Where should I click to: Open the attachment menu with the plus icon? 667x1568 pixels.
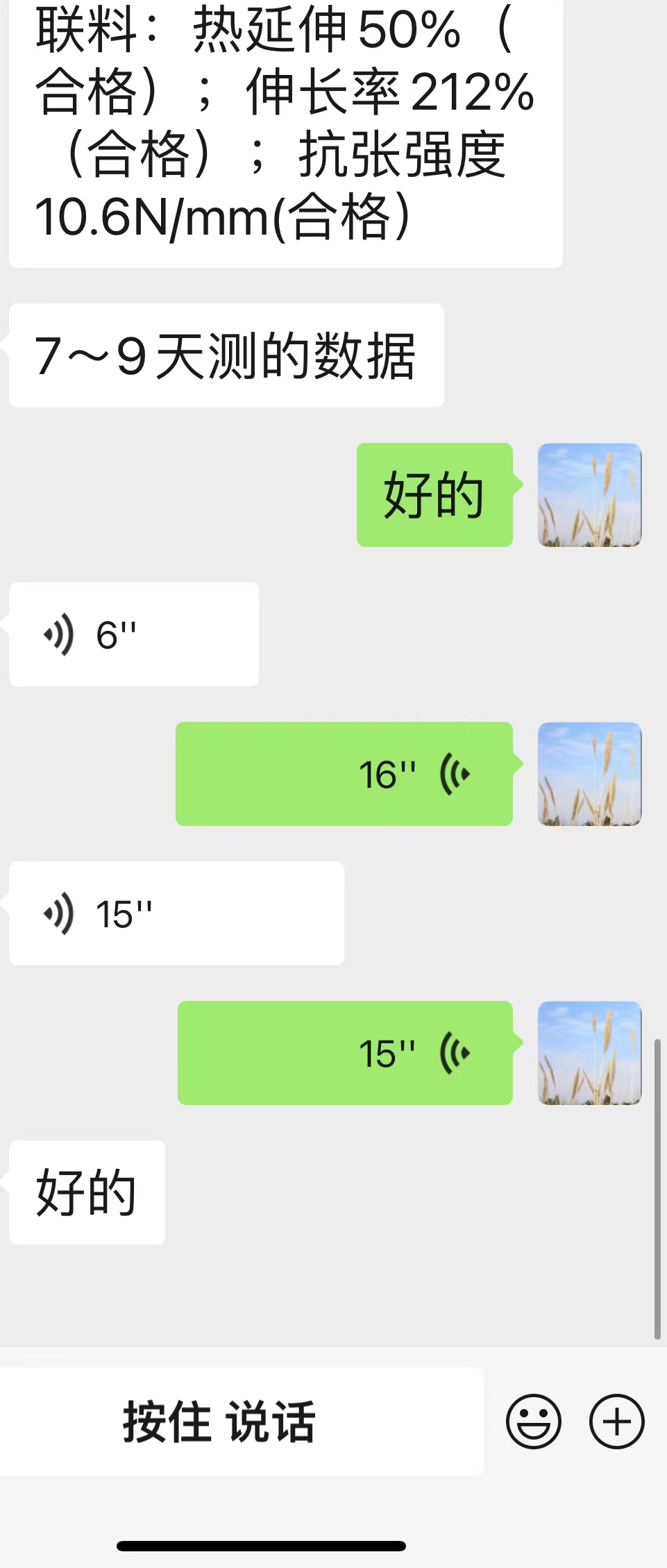[x=615, y=1420]
